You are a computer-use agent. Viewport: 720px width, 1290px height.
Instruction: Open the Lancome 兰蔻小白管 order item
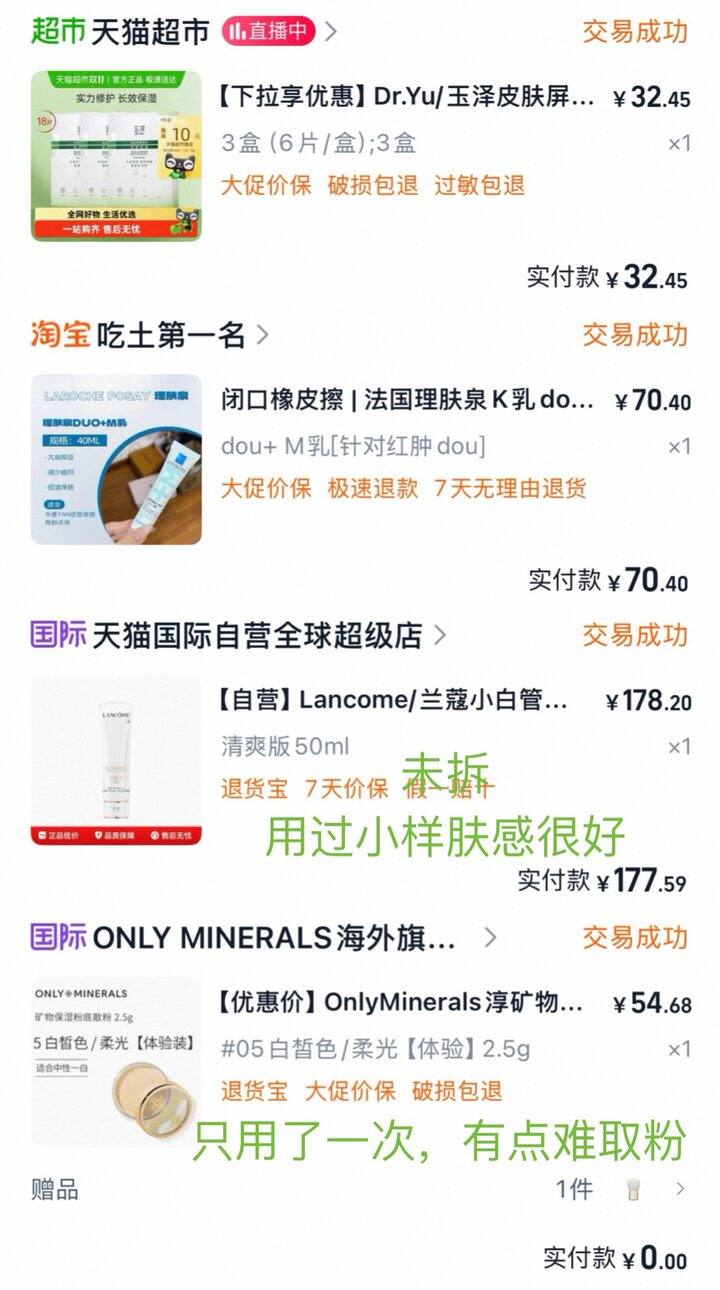click(x=394, y=701)
